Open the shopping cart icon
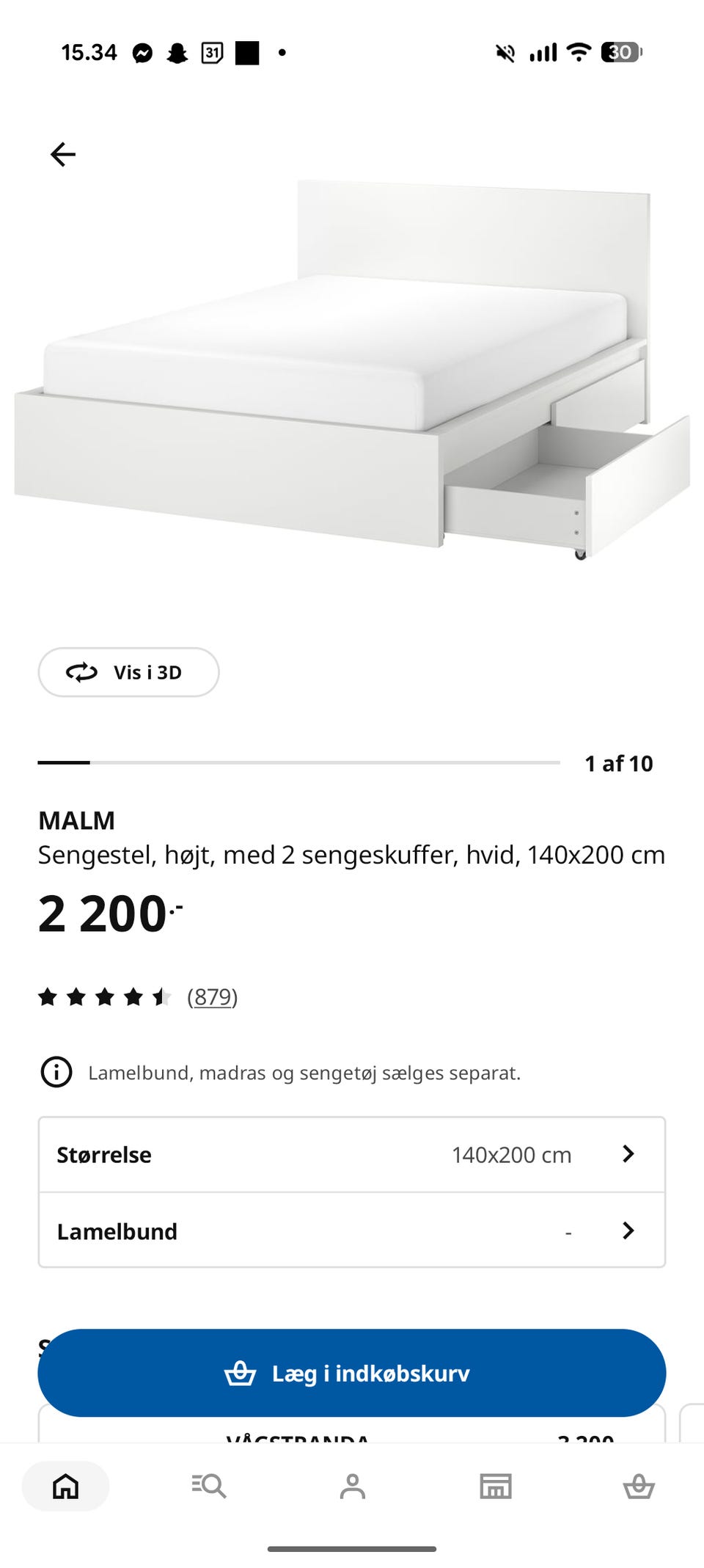 coord(639,1487)
